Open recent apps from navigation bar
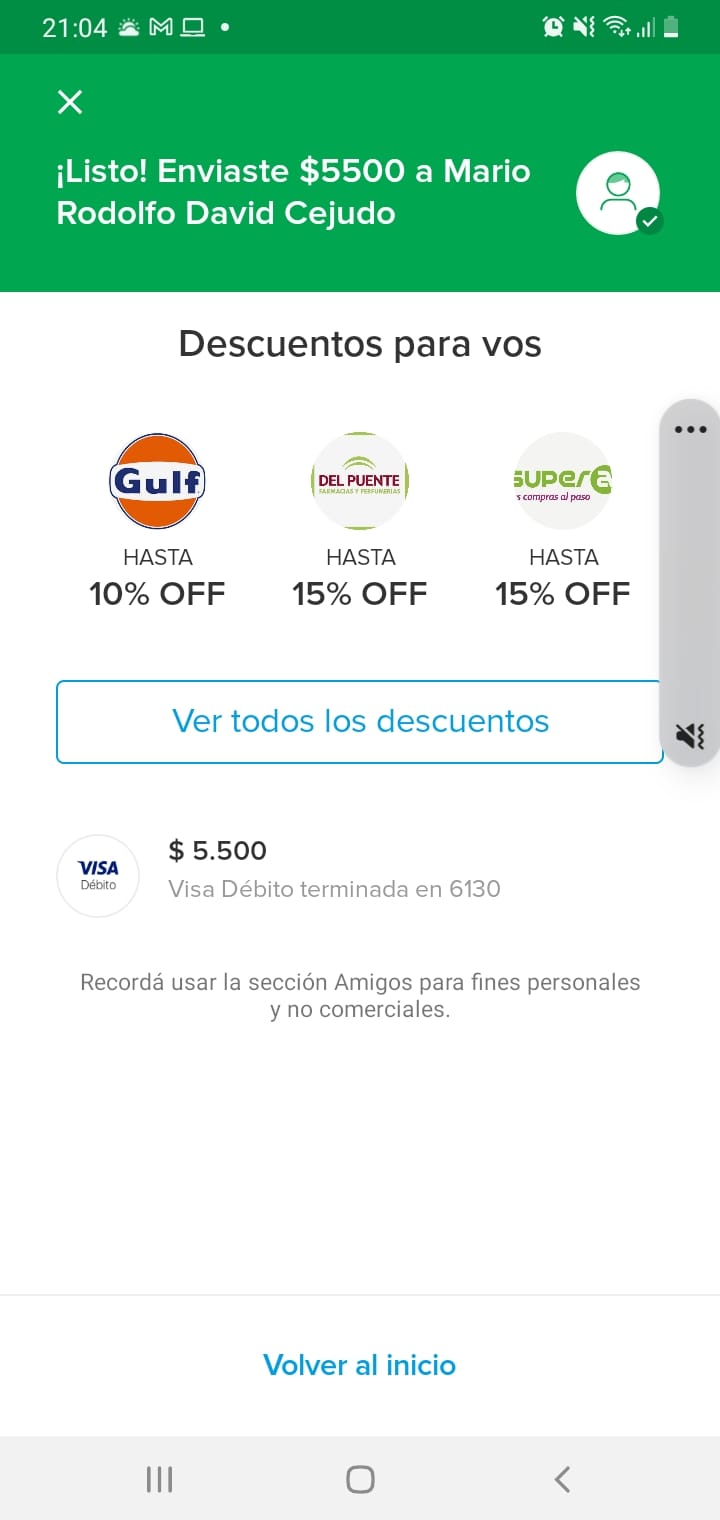Viewport: 720px width, 1520px height. [159, 1480]
